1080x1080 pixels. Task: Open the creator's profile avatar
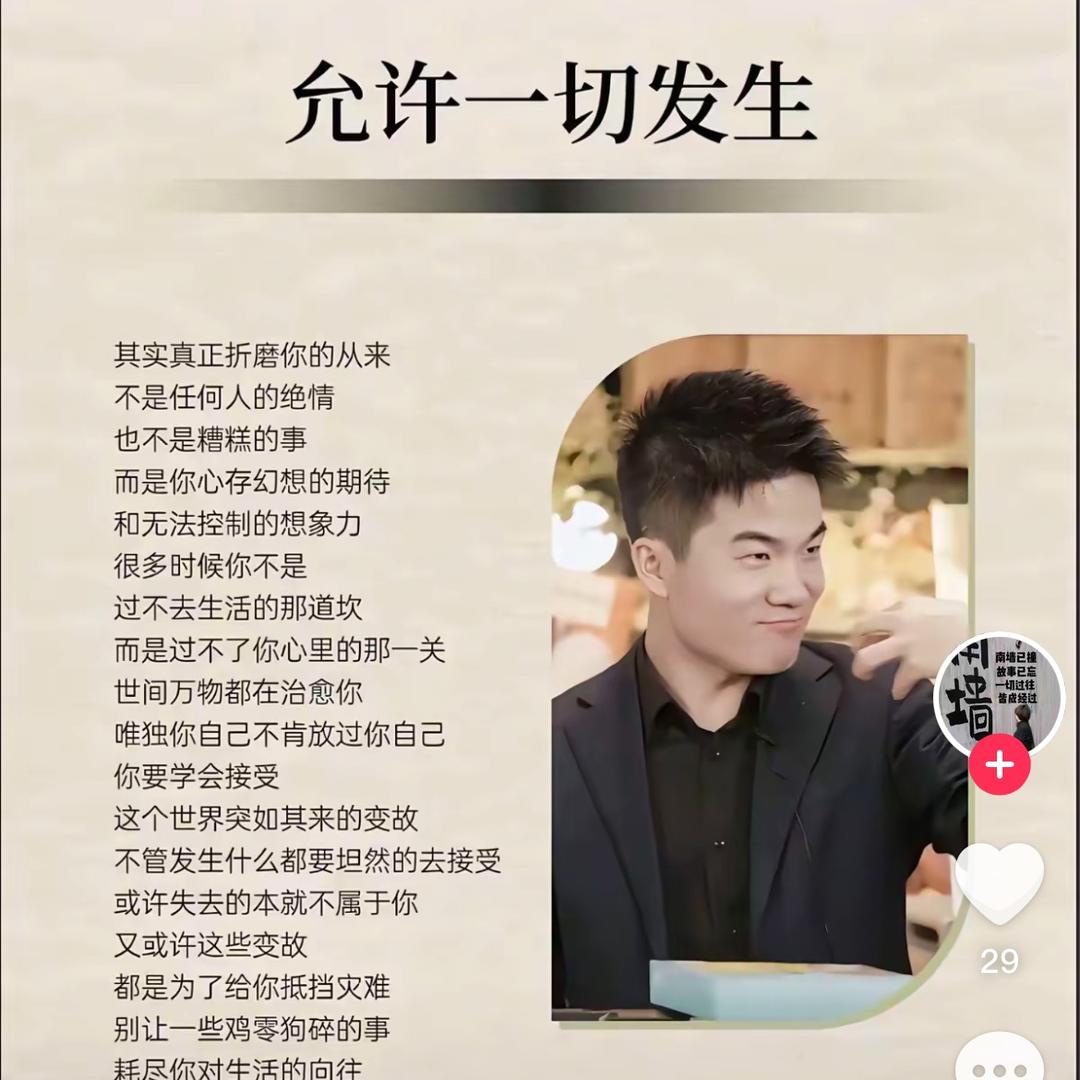[x=998, y=696]
